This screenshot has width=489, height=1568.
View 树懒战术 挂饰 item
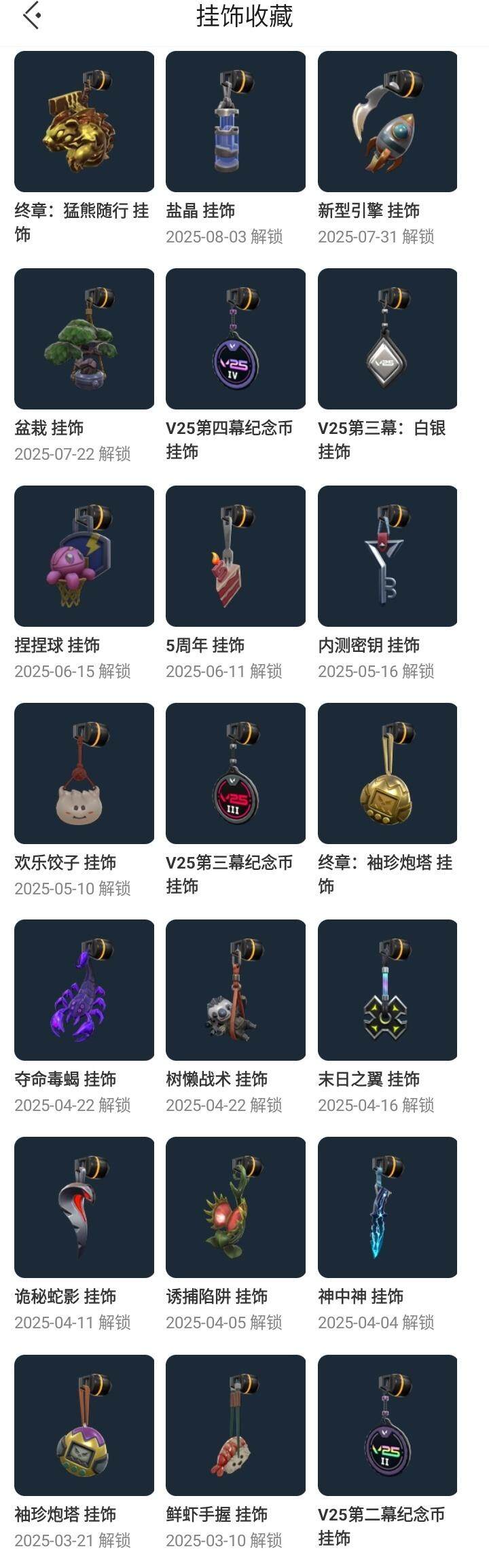point(236,990)
